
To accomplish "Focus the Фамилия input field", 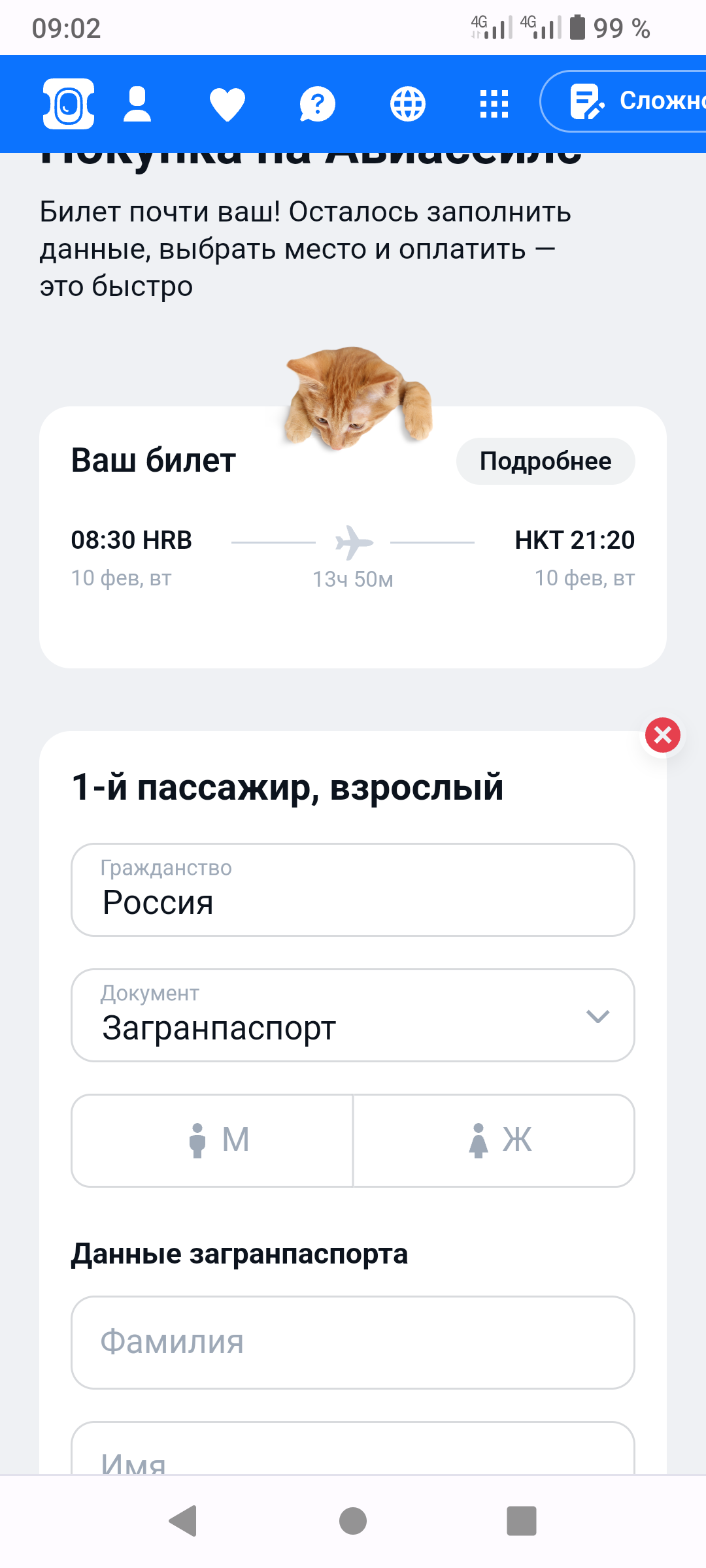I will 353,1342.
